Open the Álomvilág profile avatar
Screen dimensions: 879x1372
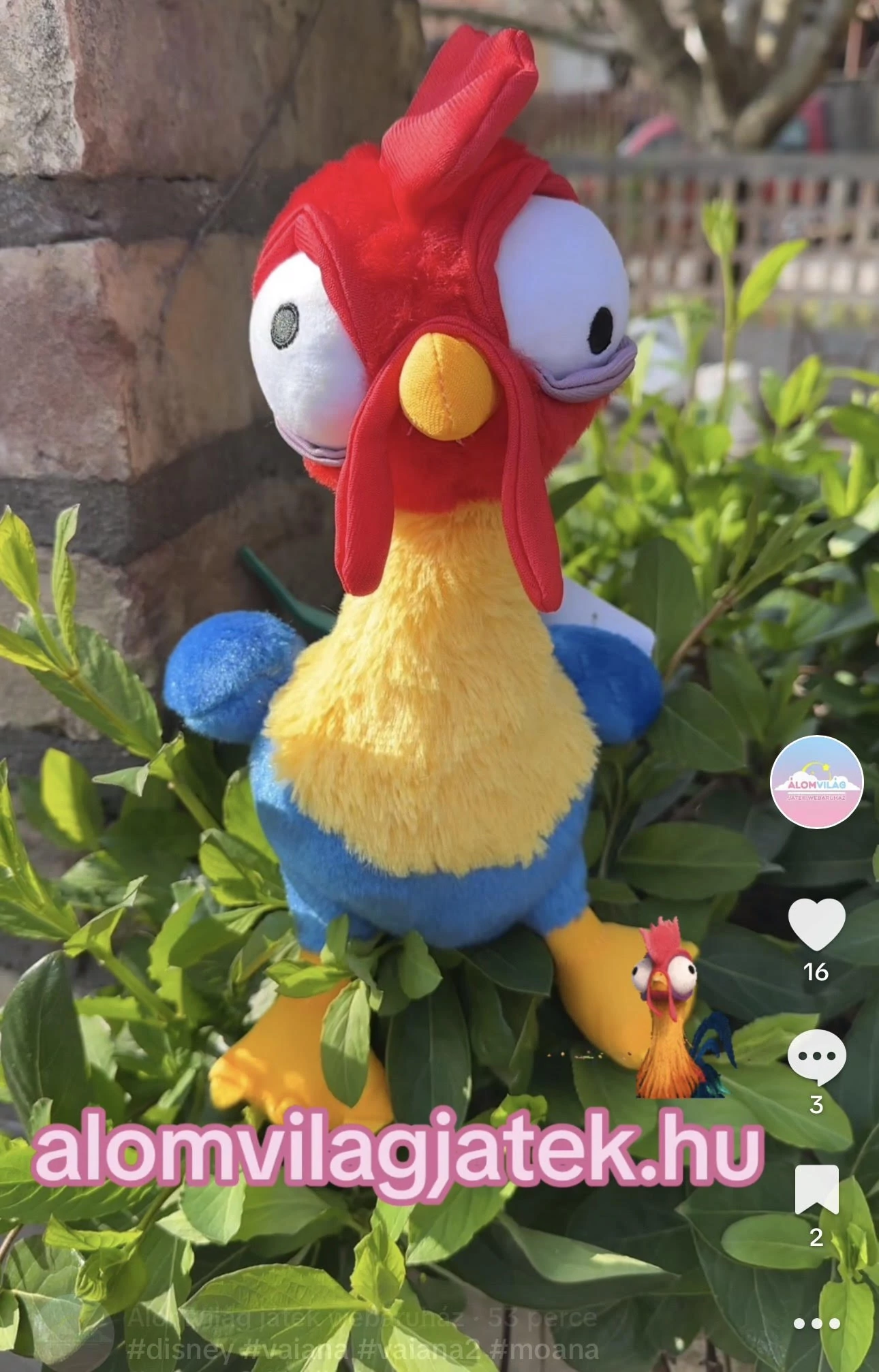tap(816, 781)
